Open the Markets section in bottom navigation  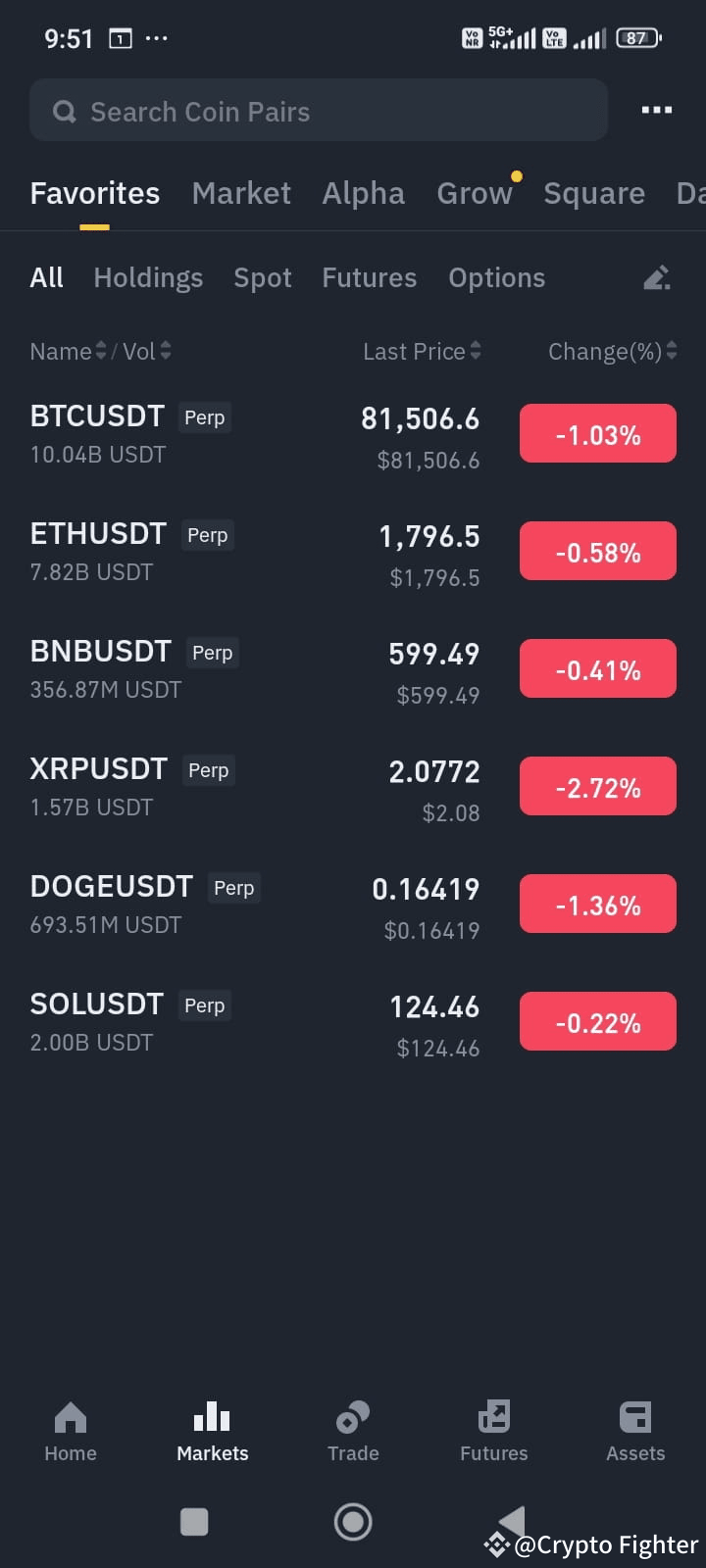pyautogui.click(x=212, y=1432)
